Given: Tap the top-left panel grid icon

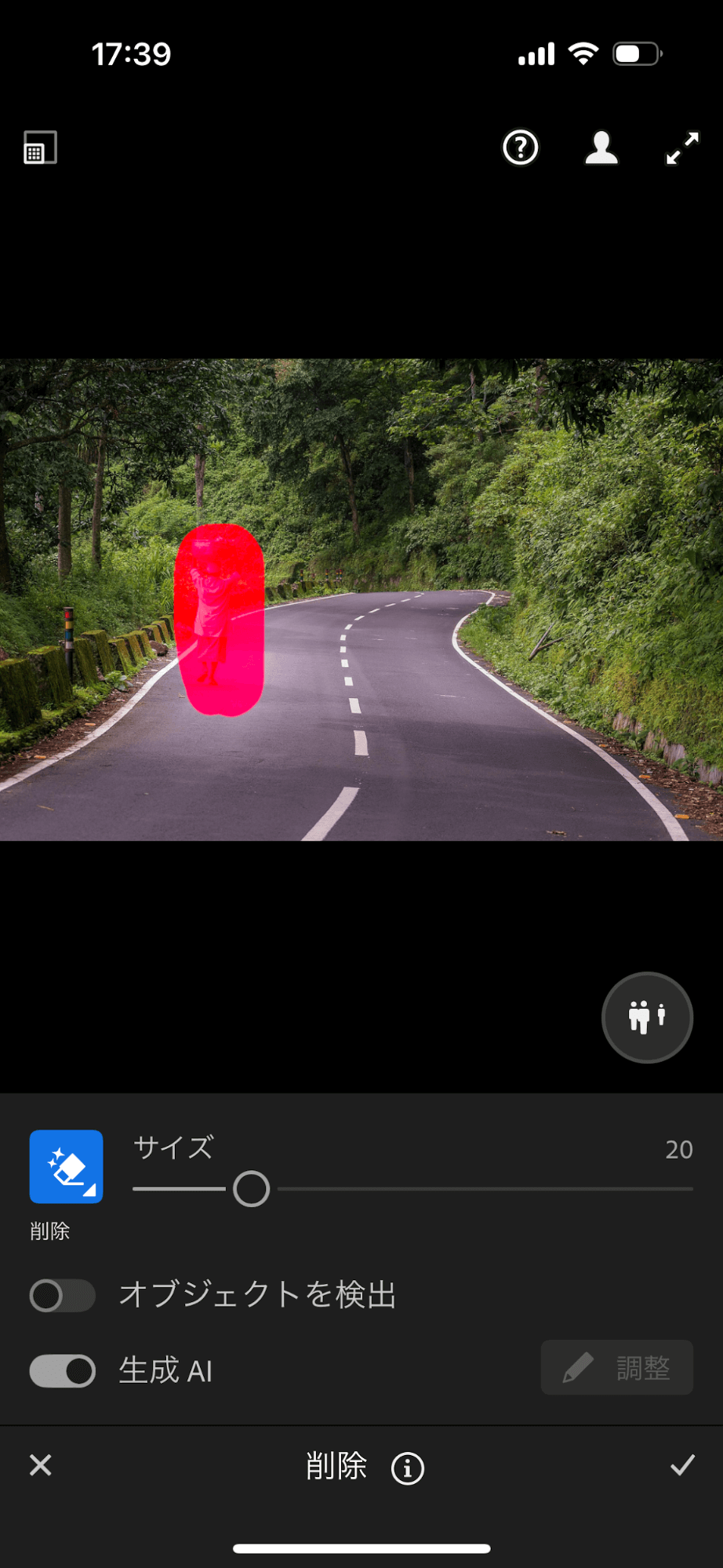Looking at the screenshot, I should pos(40,147).
